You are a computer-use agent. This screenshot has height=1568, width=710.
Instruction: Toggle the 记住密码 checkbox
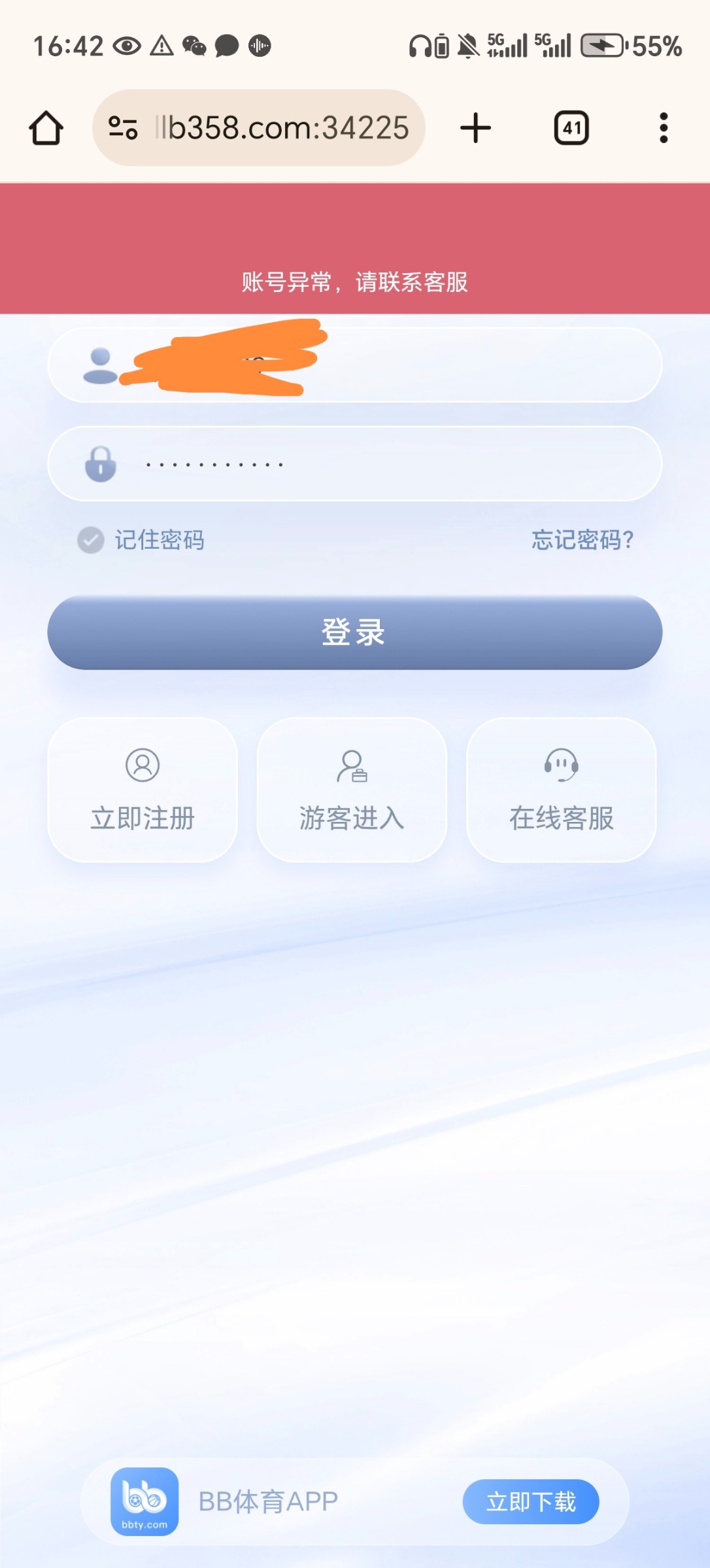[x=91, y=540]
